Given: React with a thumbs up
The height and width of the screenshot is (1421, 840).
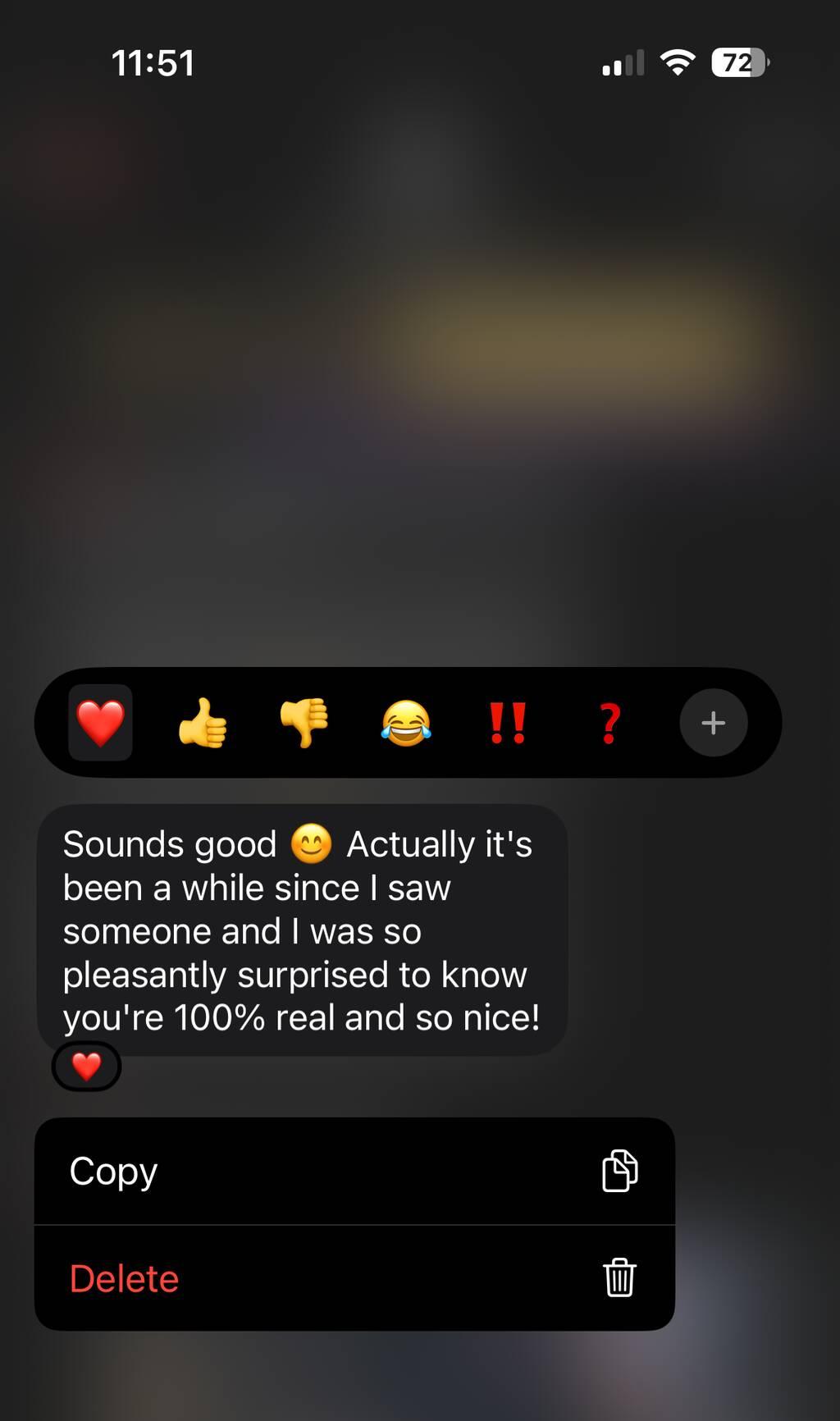Looking at the screenshot, I should 203,723.
